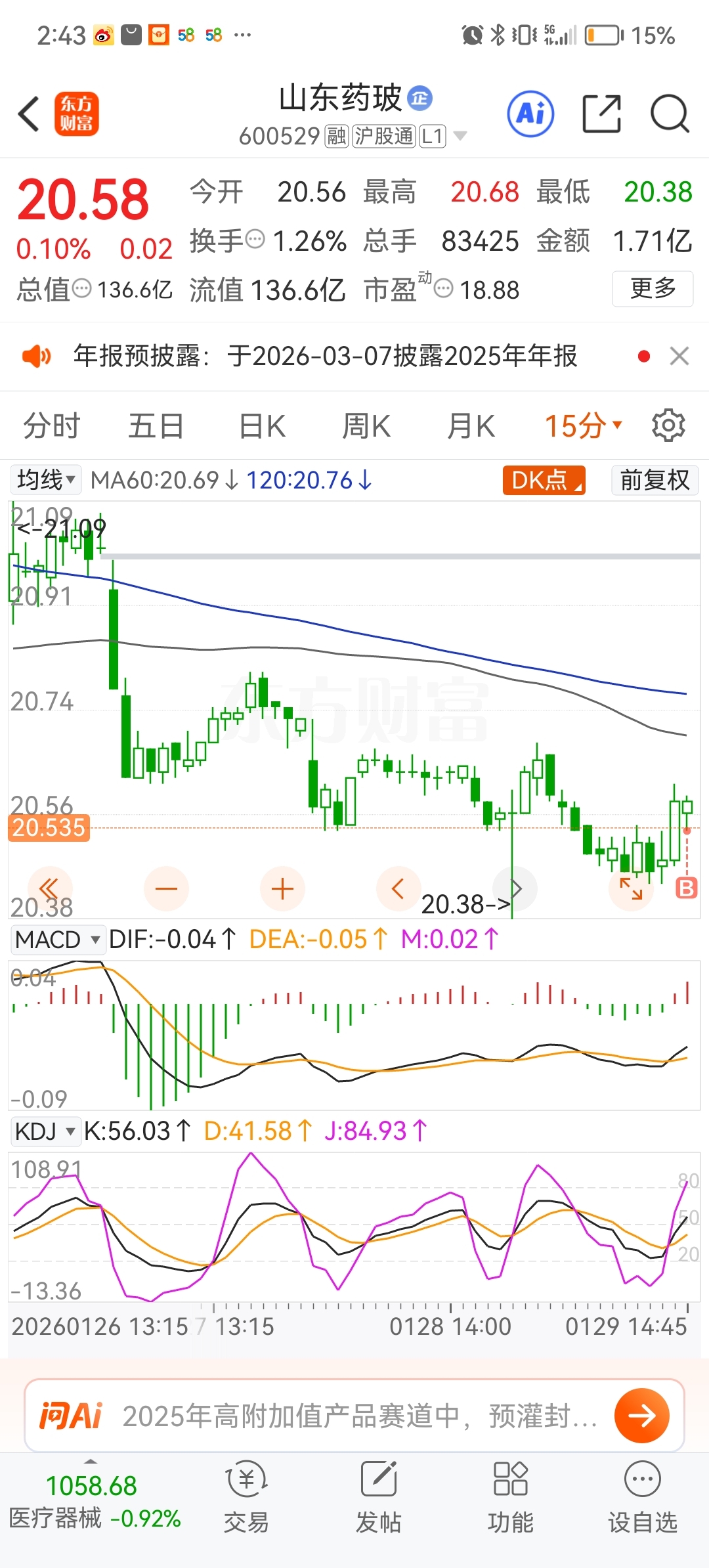The height and width of the screenshot is (1568, 709).
Task: Select the 日K chart tab
Action: point(262,426)
